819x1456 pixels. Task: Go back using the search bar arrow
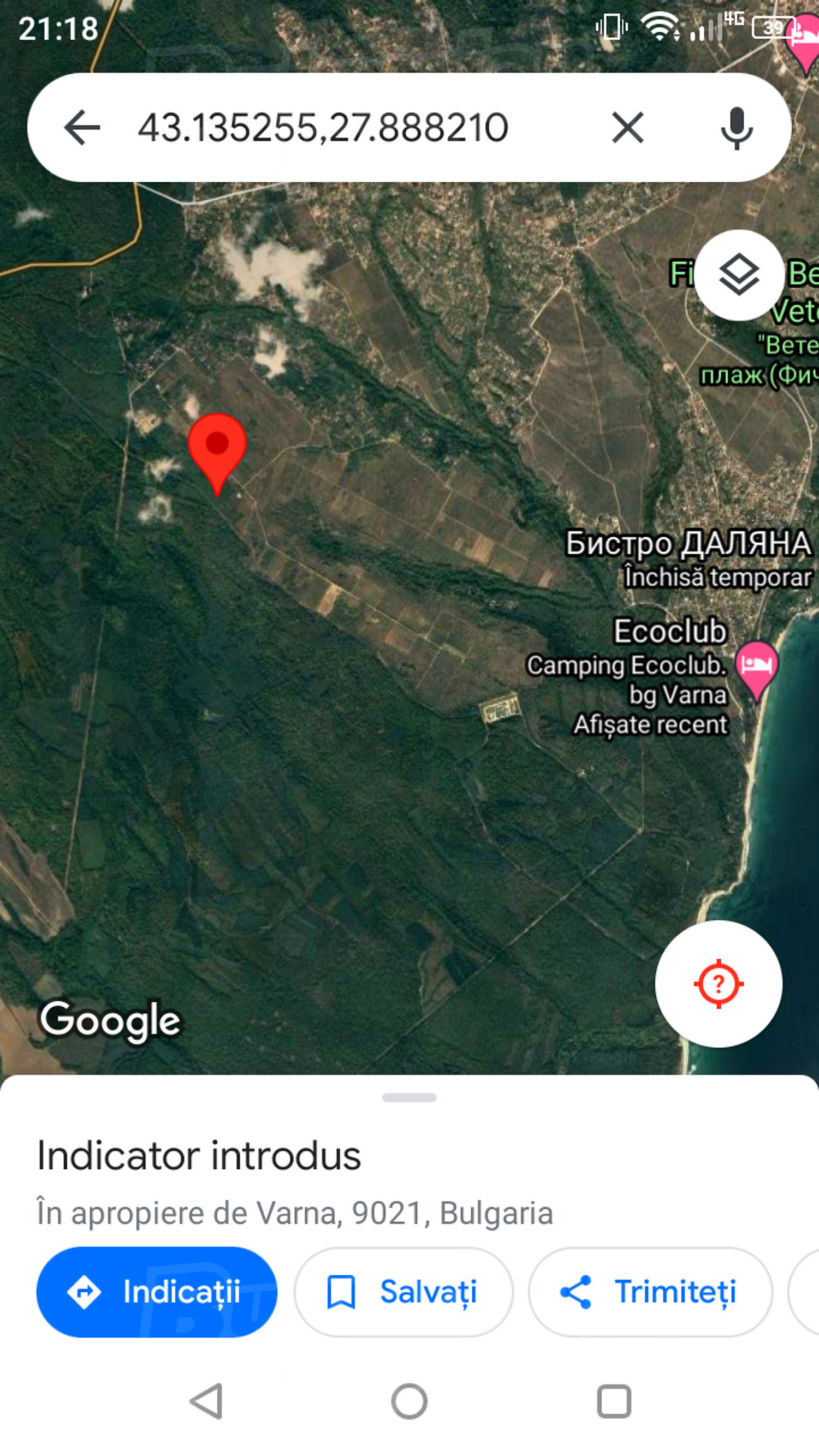click(82, 127)
